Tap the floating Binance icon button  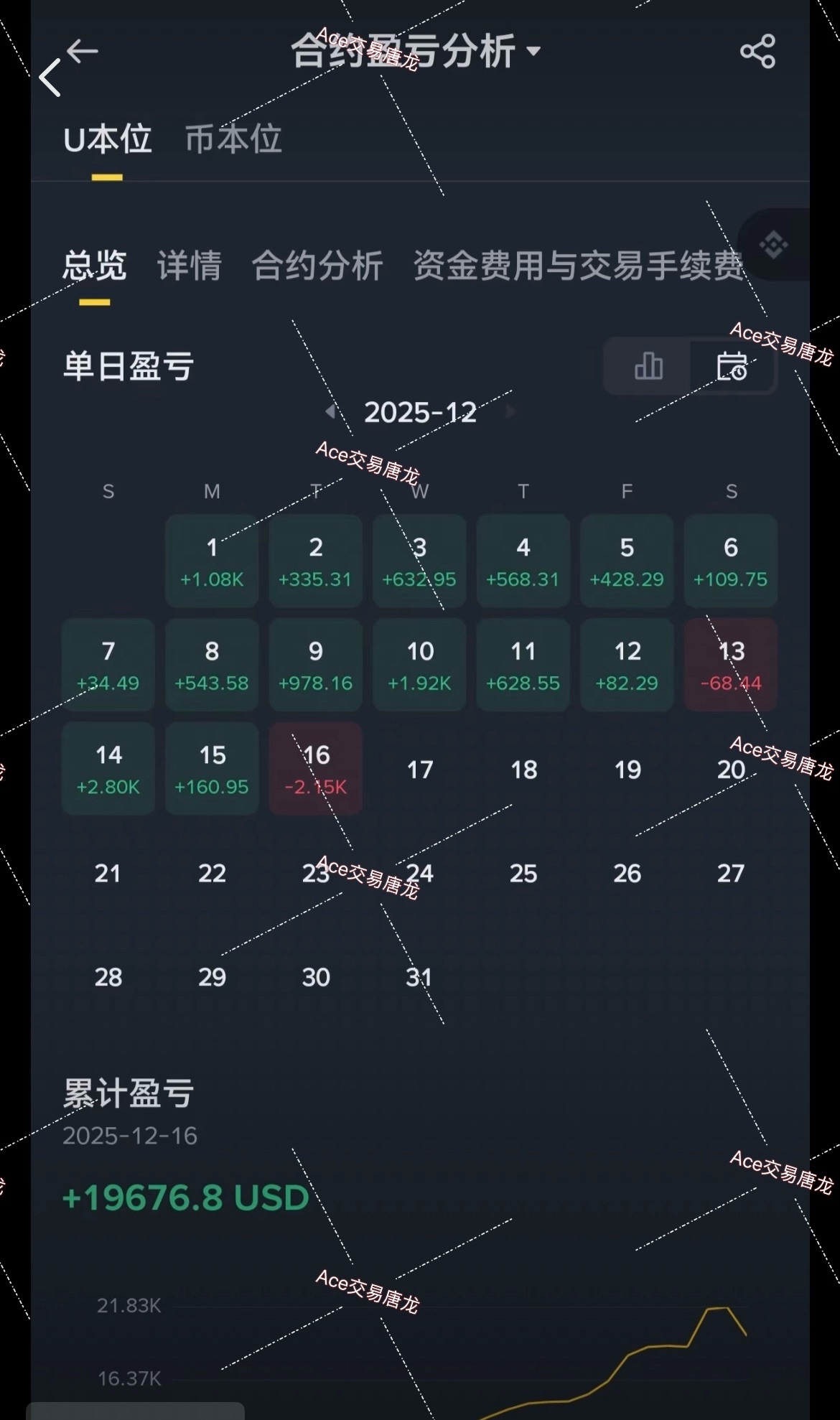point(774,246)
